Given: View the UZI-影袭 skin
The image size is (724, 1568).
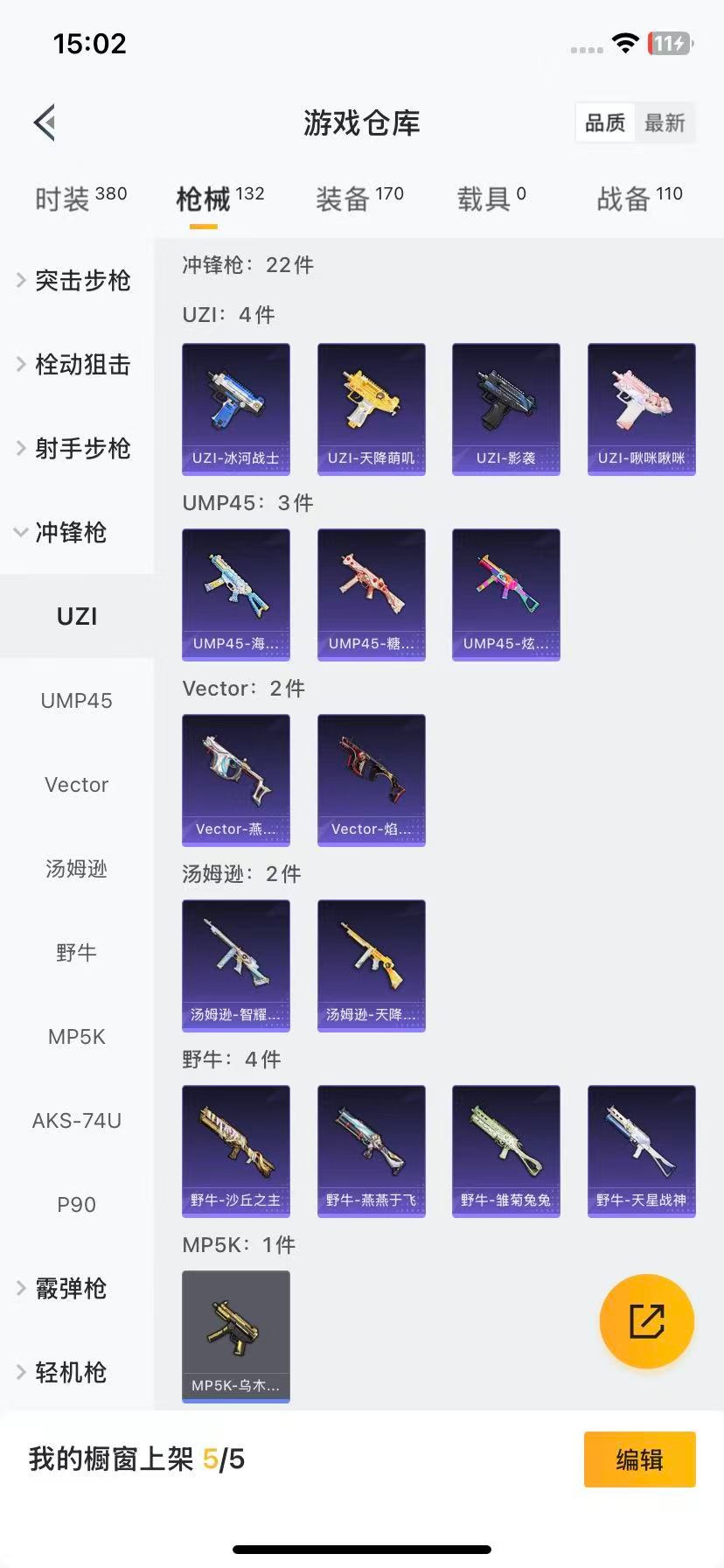Looking at the screenshot, I should [x=506, y=409].
